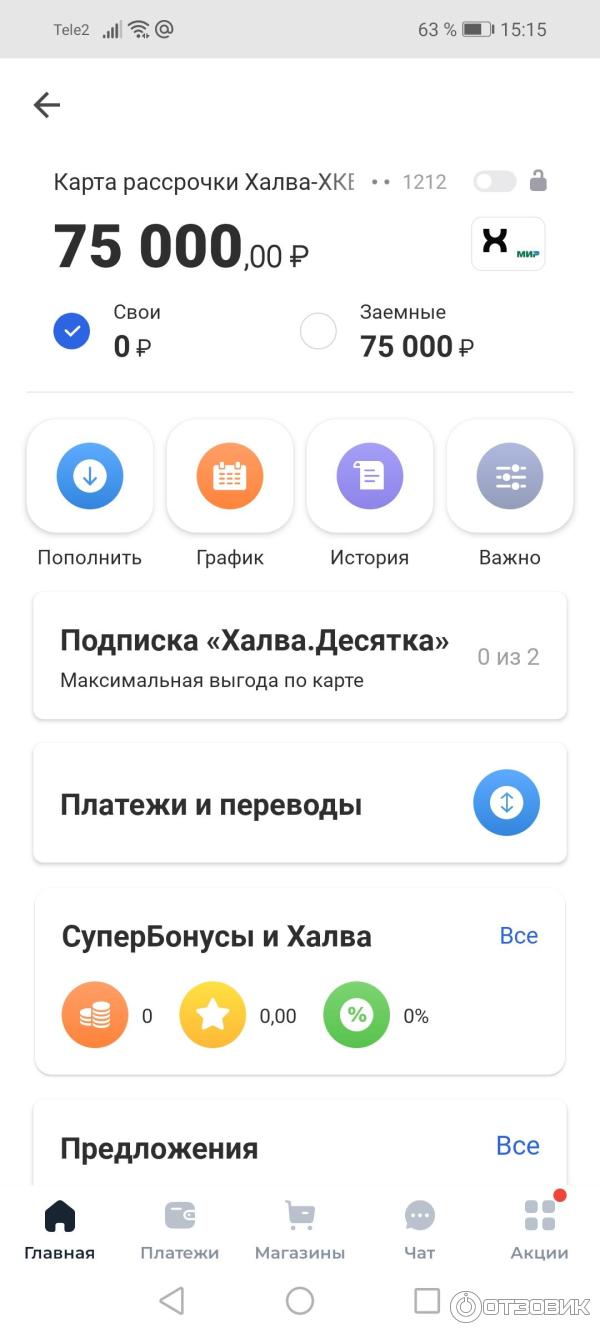Open the Магазины tab
Image resolution: width=600 pixels, height=1333 pixels.
[300, 1230]
